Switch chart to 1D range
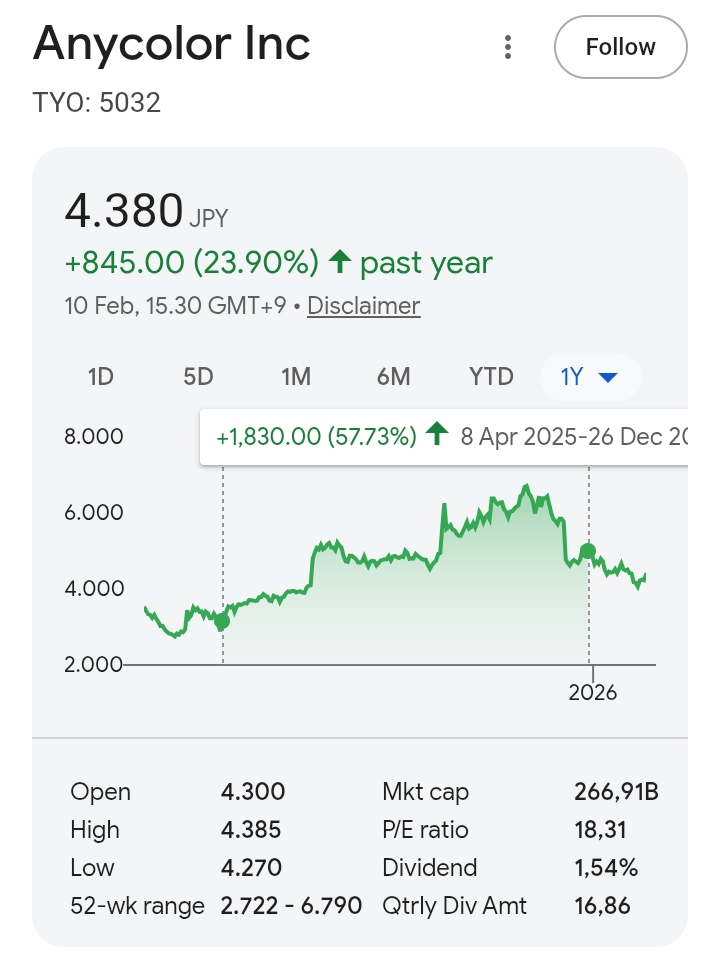The height and width of the screenshot is (967, 720). click(x=101, y=377)
